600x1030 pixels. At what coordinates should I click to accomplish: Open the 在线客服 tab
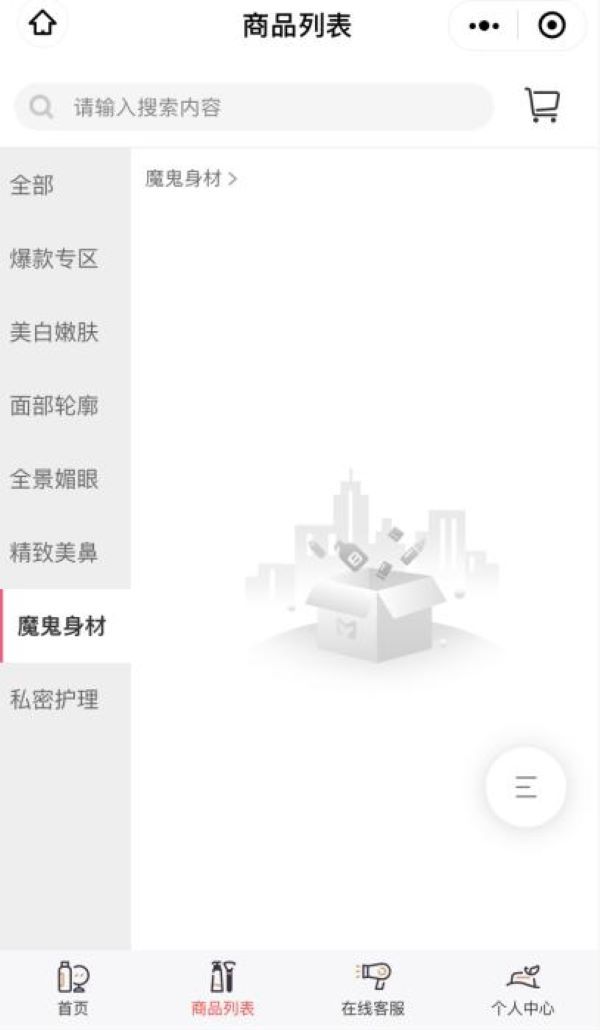tap(373, 988)
